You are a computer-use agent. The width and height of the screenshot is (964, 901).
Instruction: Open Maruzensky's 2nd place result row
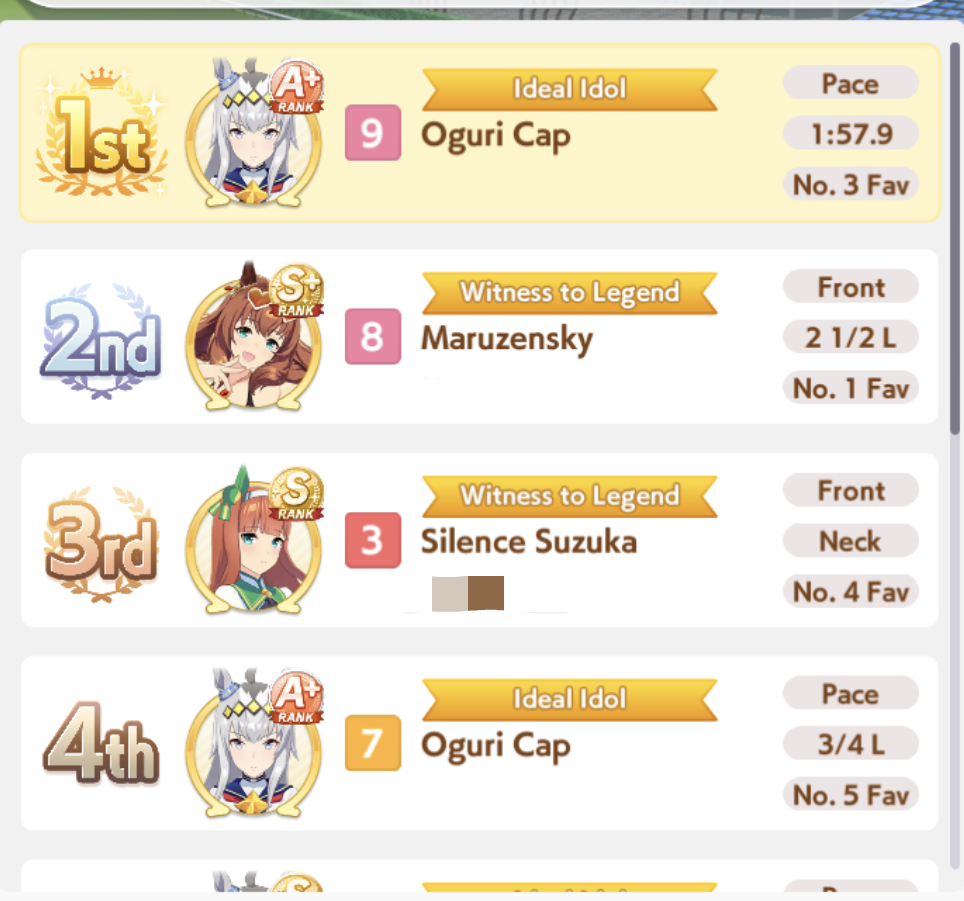(x=480, y=337)
